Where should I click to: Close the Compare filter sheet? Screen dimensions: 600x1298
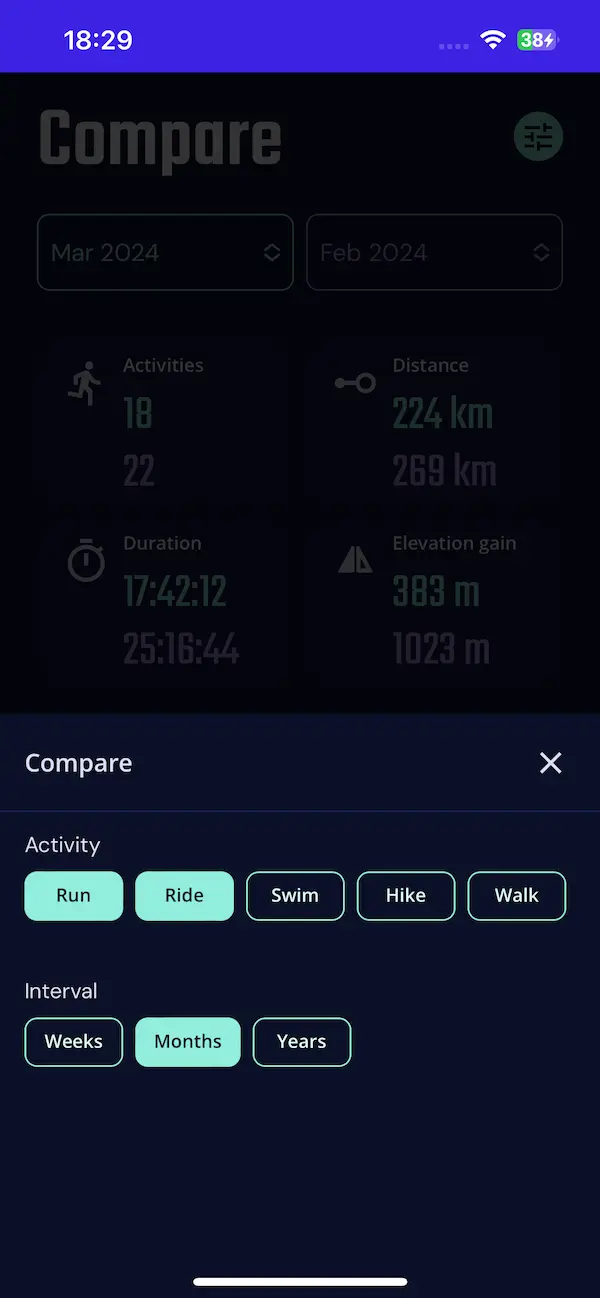(551, 763)
